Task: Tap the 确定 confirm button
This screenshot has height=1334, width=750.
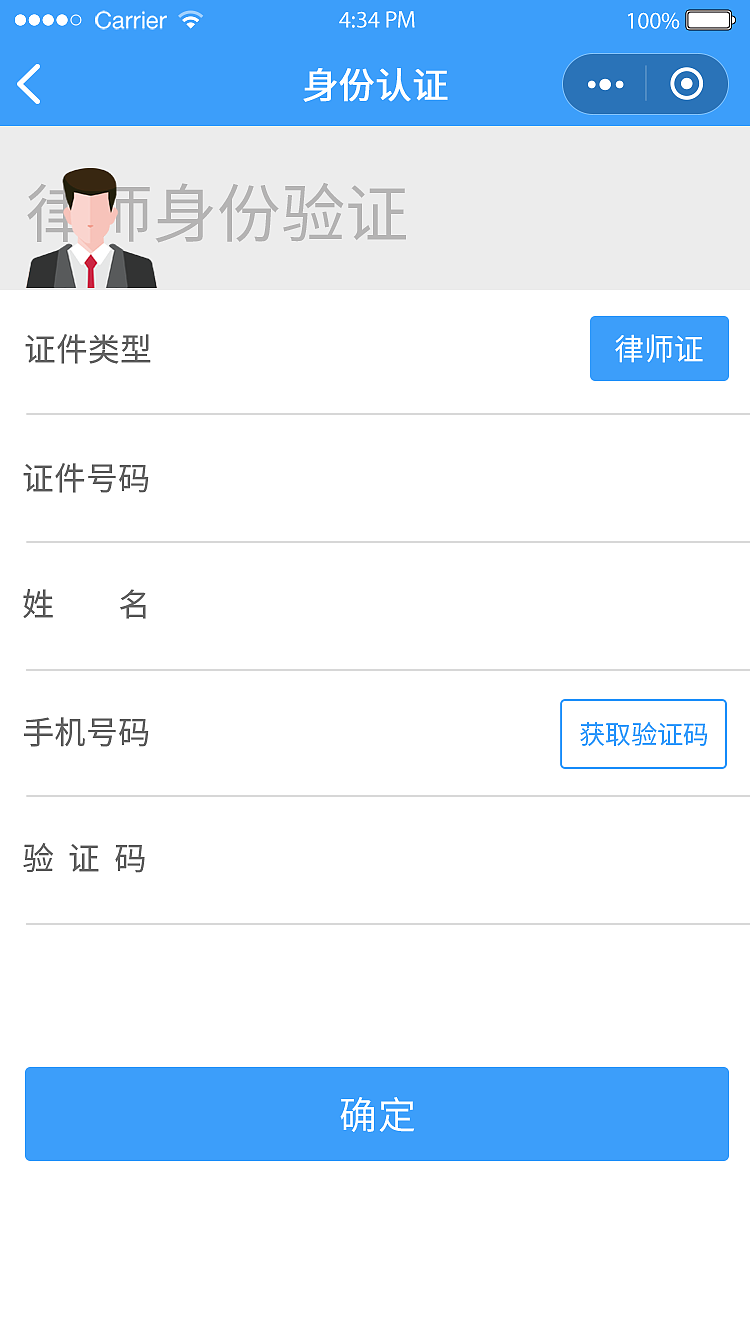Action: tap(375, 1114)
